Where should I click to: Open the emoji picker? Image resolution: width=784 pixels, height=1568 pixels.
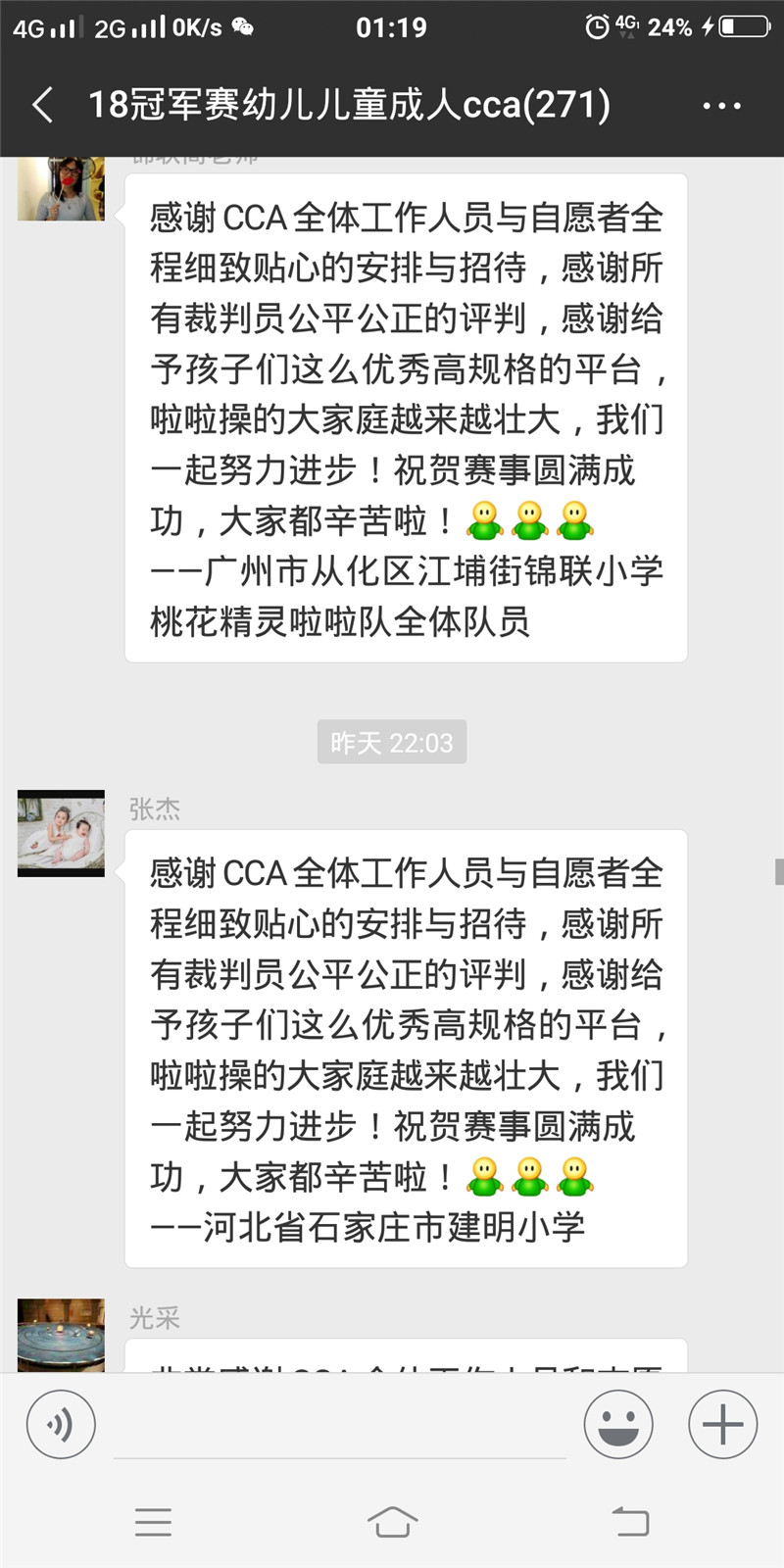pos(618,1424)
